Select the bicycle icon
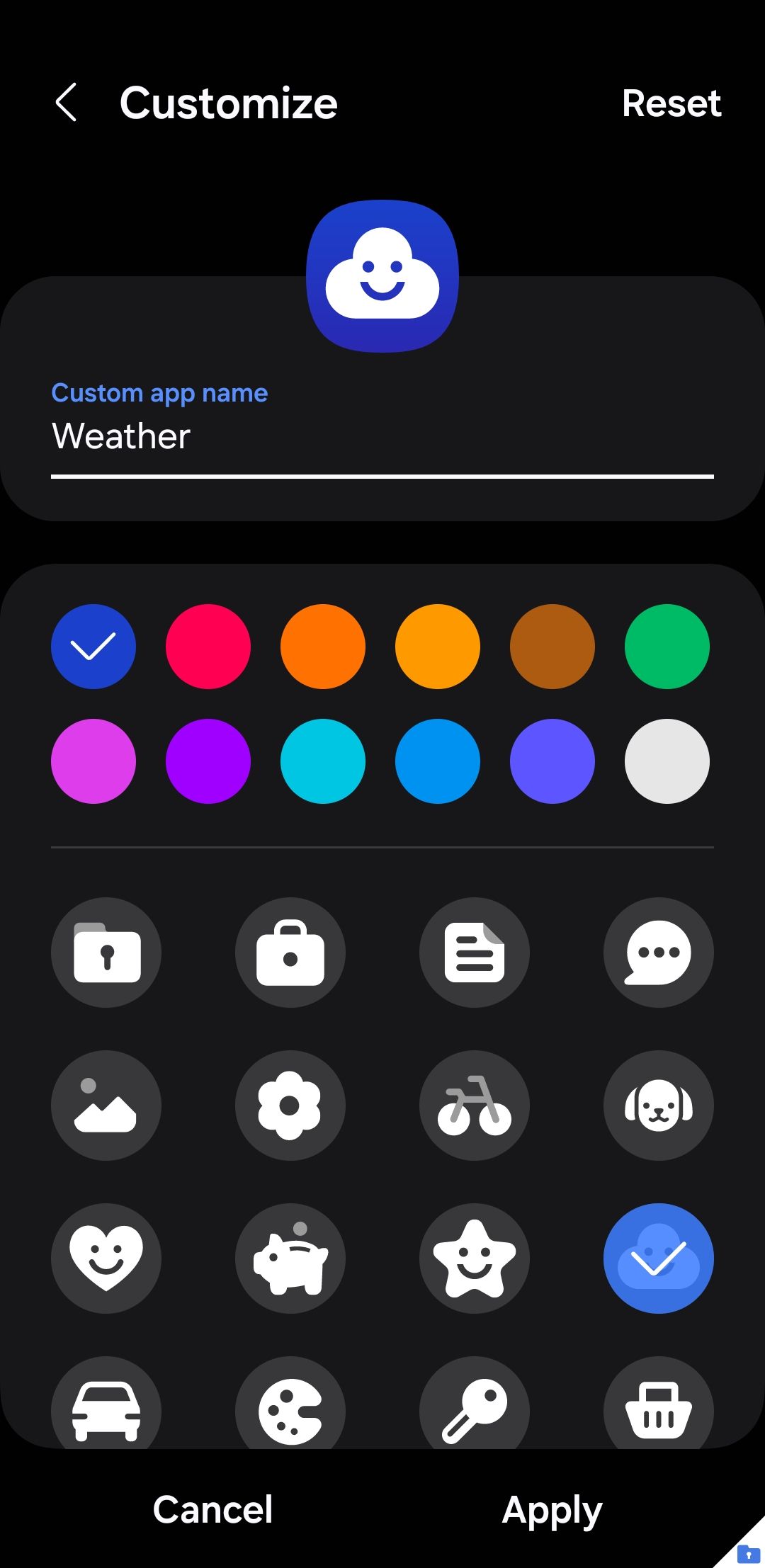The width and height of the screenshot is (765, 1568). 475,1106
